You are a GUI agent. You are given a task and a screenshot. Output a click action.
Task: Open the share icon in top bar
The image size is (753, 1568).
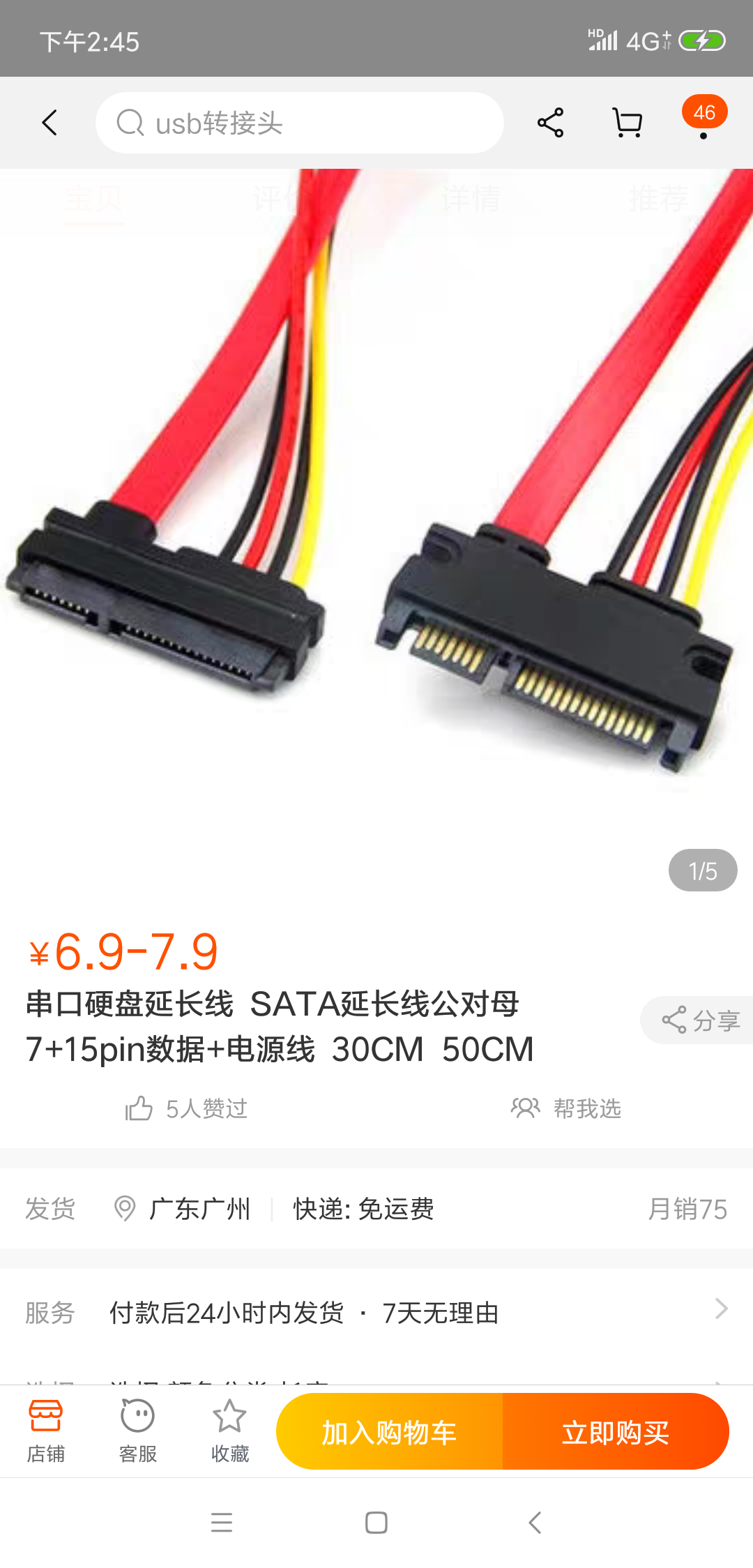pos(550,122)
